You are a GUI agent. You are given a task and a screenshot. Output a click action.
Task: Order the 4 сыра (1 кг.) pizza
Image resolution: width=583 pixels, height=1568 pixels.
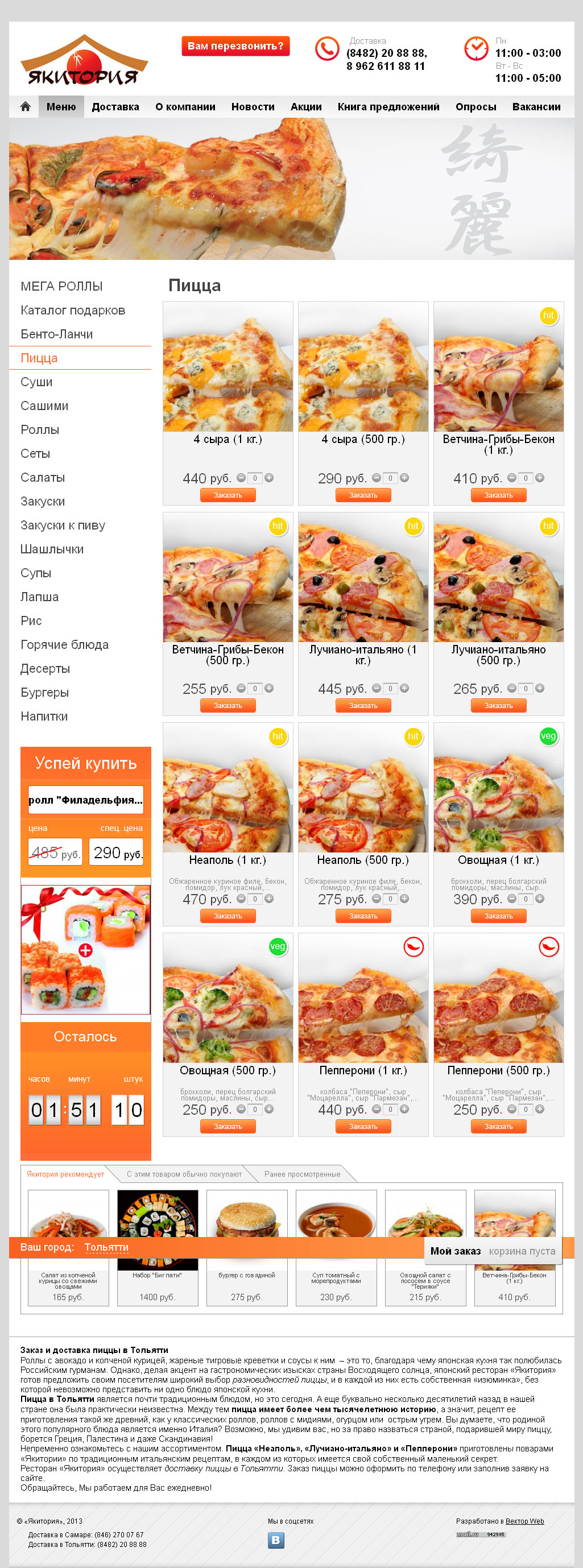228,495
